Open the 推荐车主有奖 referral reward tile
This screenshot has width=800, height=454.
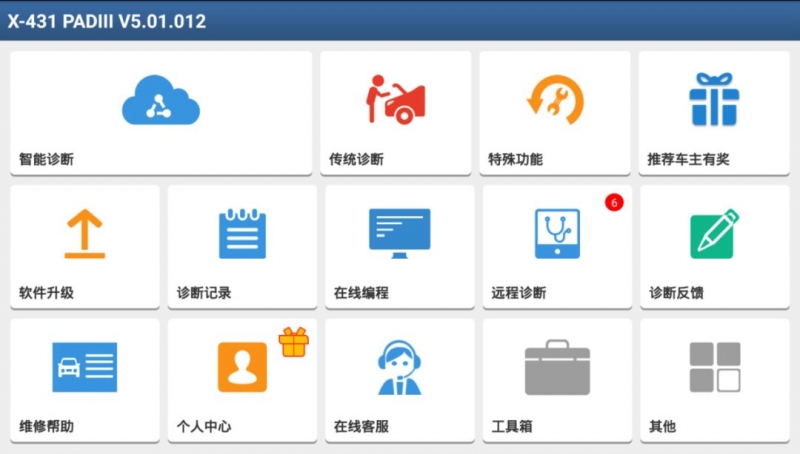[714, 113]
